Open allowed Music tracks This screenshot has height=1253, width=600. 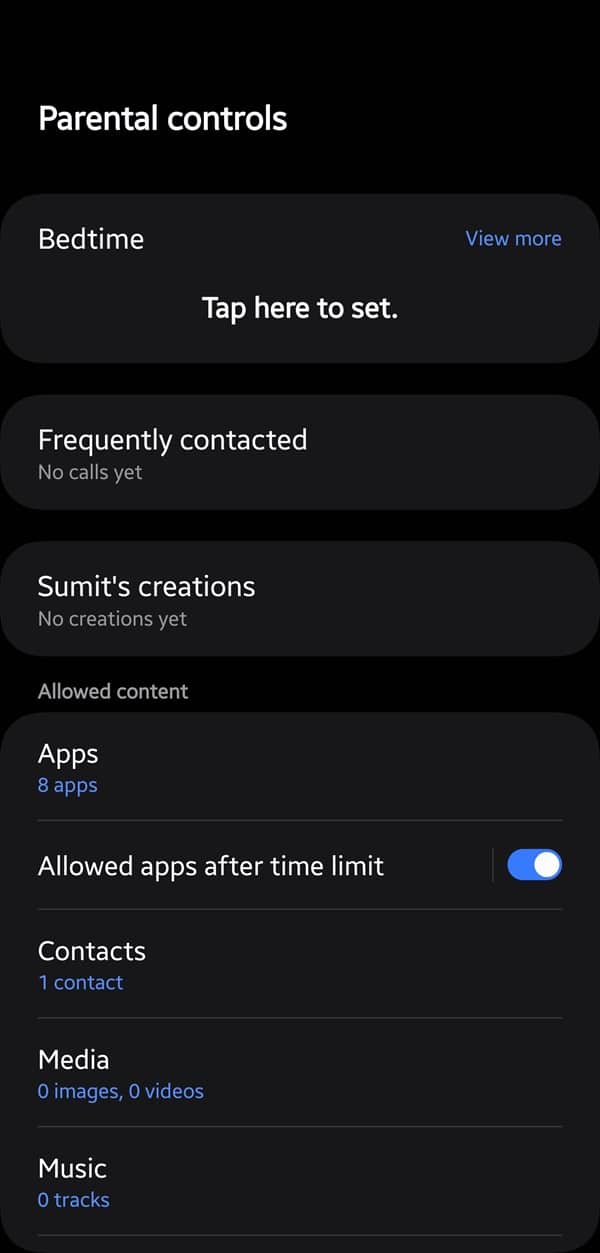pyautogui.click(x=300, y=1182)
